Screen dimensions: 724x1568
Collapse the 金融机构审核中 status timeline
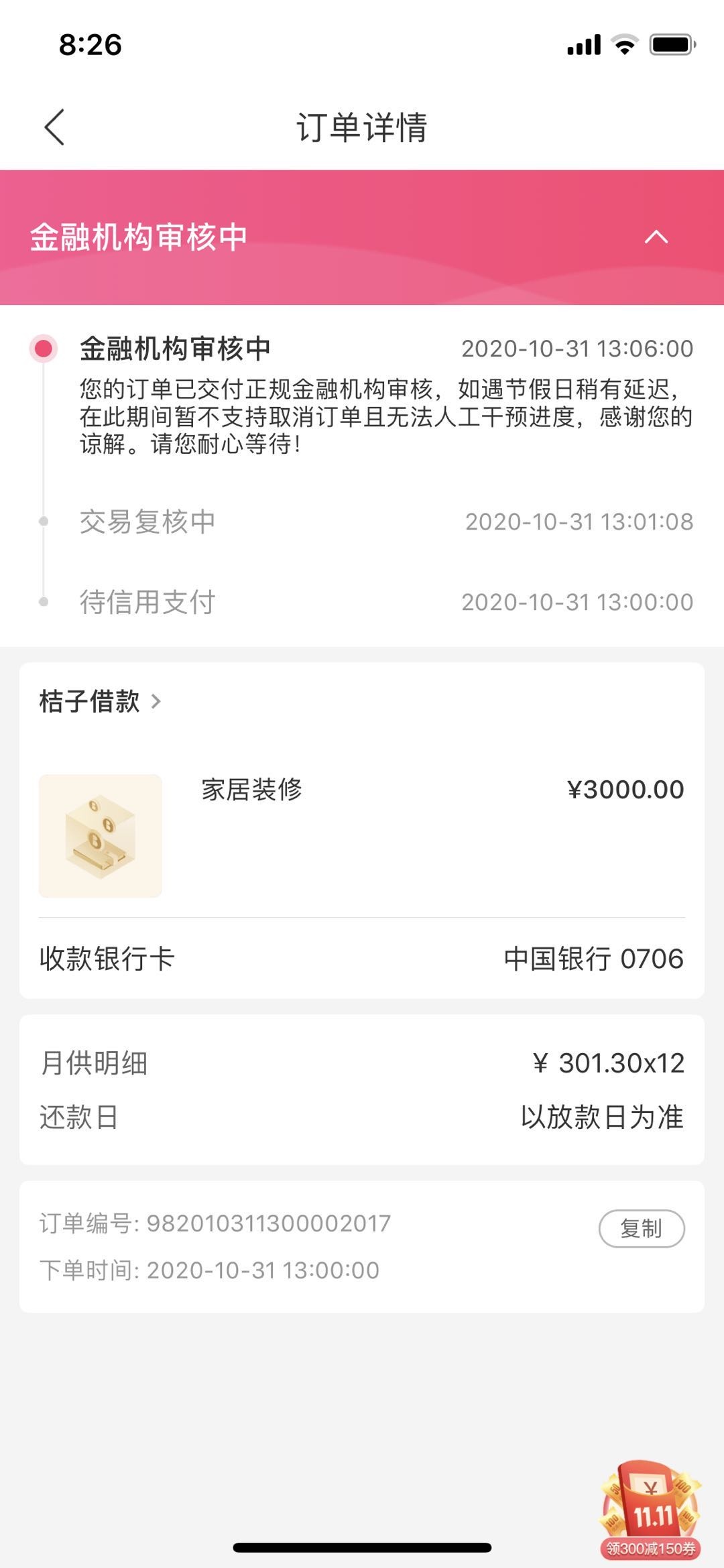point(656,237)
